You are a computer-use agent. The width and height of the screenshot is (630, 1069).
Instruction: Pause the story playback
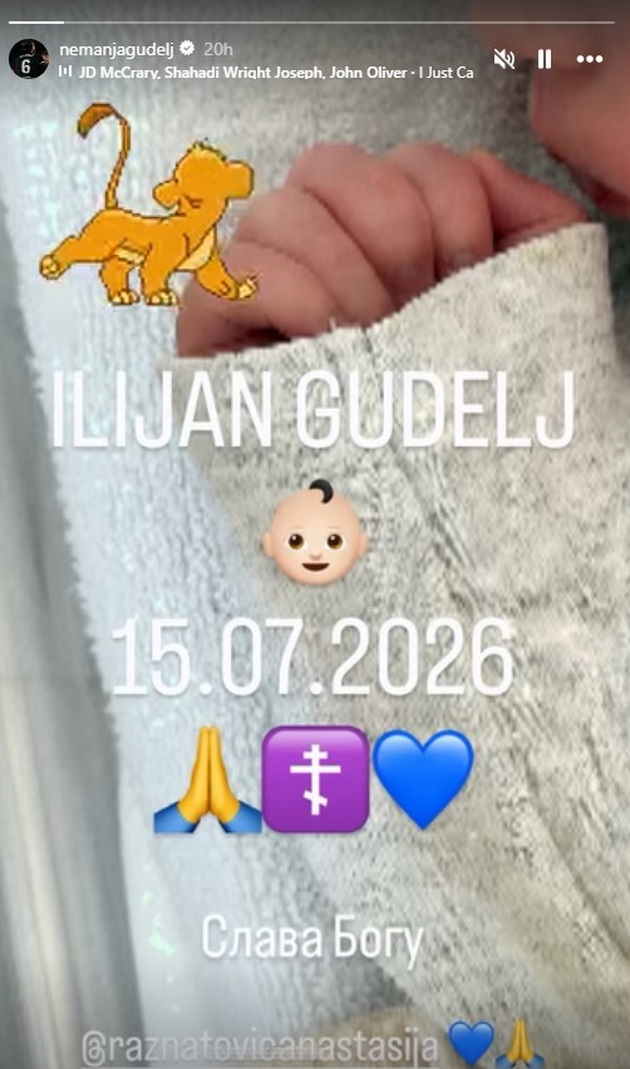tap(544, 59)
